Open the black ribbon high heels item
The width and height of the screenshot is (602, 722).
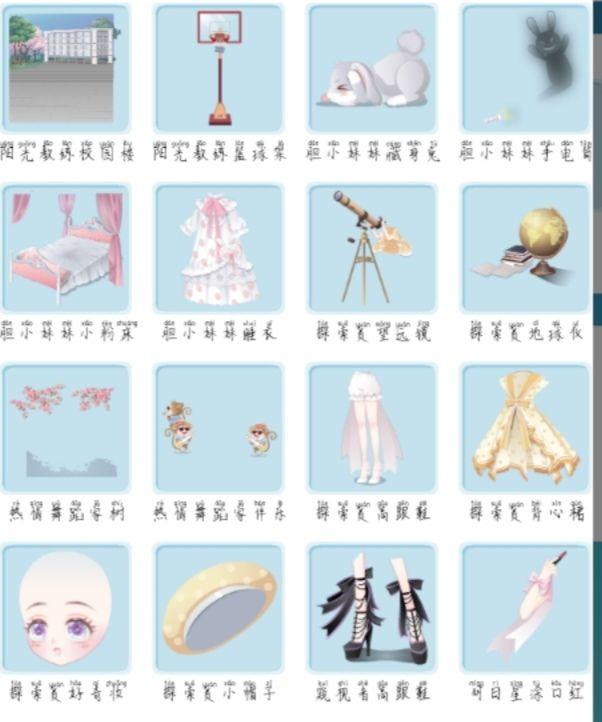tap(372, 608)
